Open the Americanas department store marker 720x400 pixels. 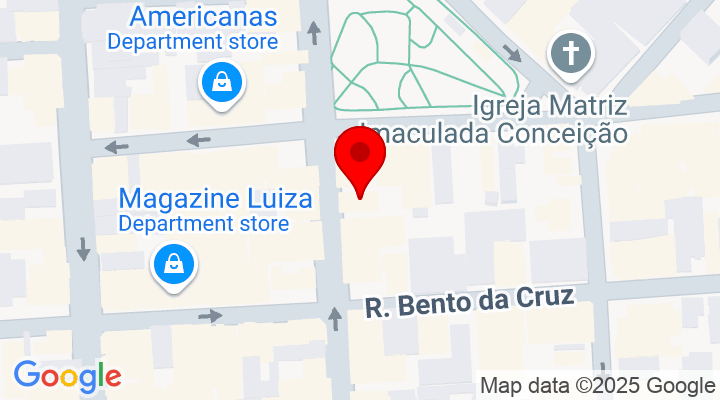220,83
